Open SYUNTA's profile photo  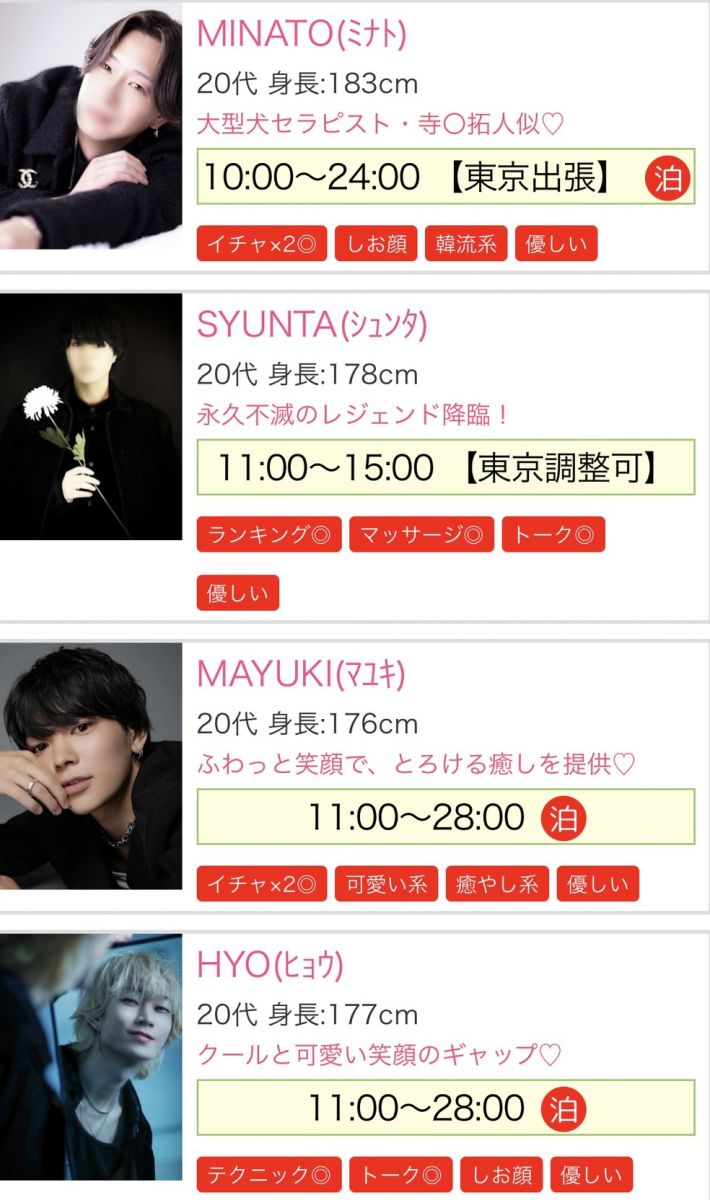(x=91, y=416)
